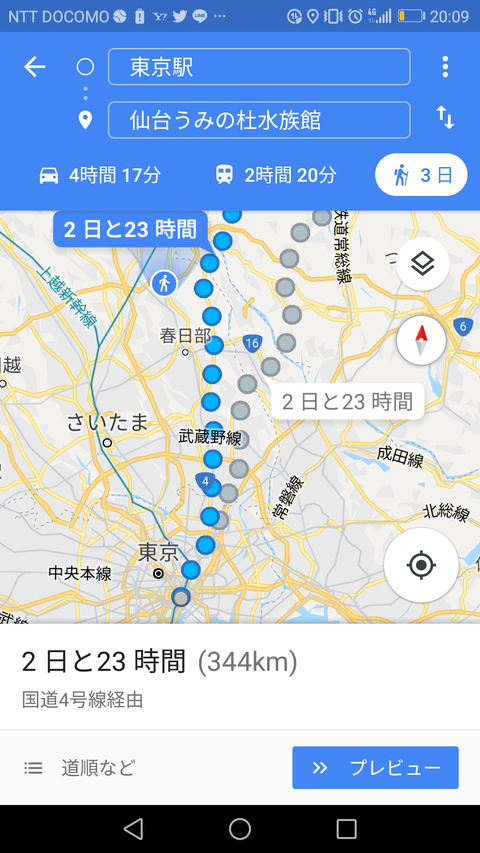Image resolution: width=480 pixels, height=853 pixels.
Task: Edit the origin field 東京駅
Action: point(259,67)
